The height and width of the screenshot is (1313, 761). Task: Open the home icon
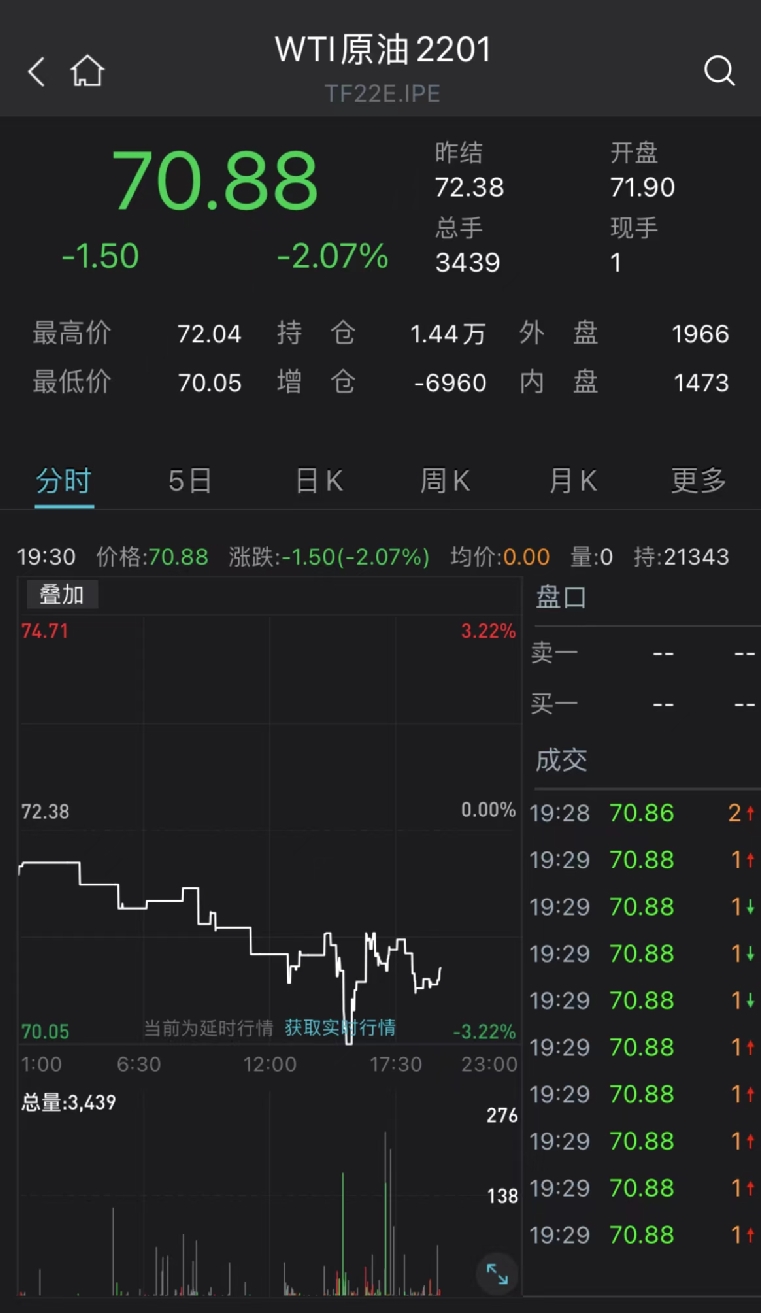click(x=88, y=71)
